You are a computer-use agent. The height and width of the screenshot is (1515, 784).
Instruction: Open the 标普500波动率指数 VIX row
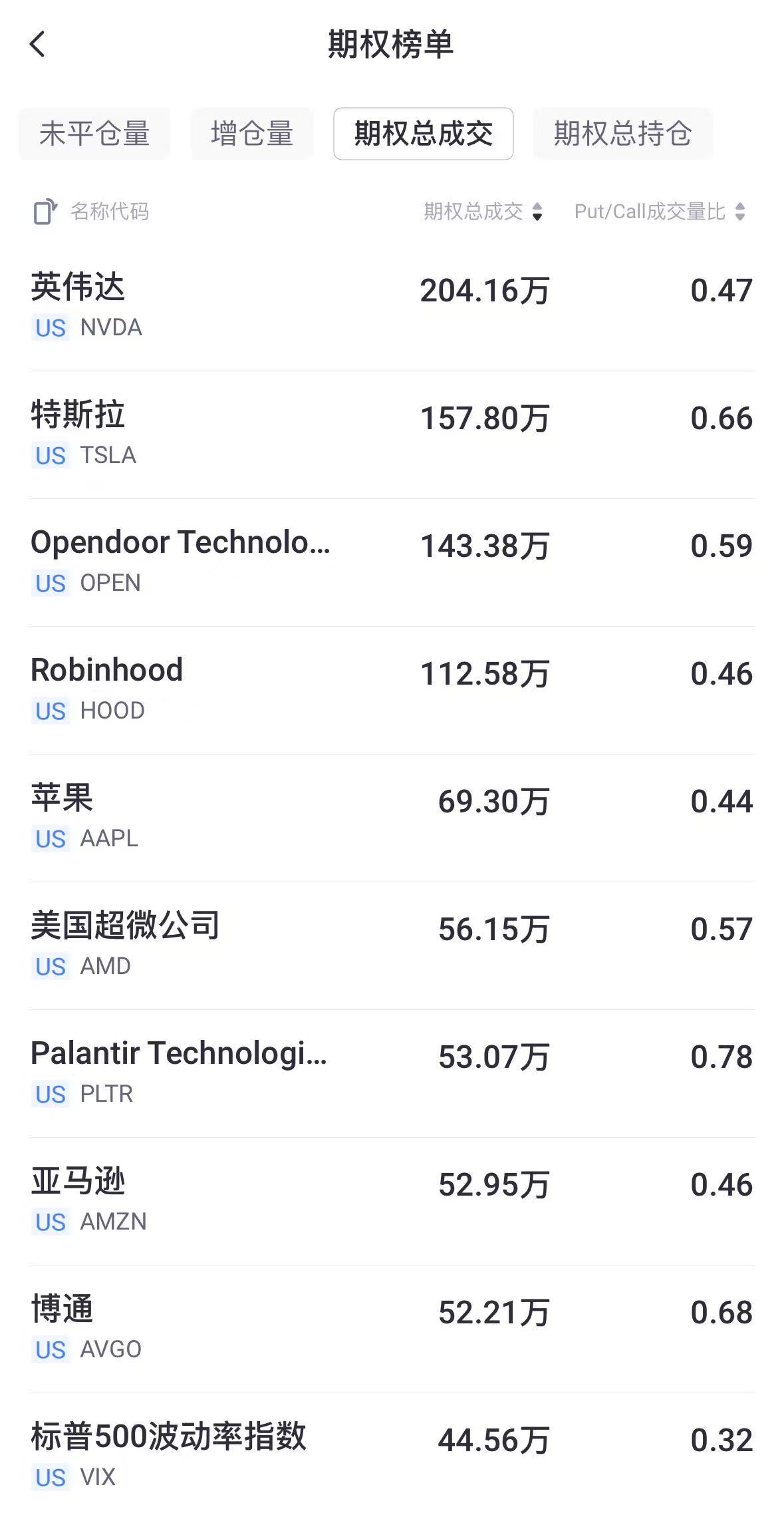(392, 1454)
